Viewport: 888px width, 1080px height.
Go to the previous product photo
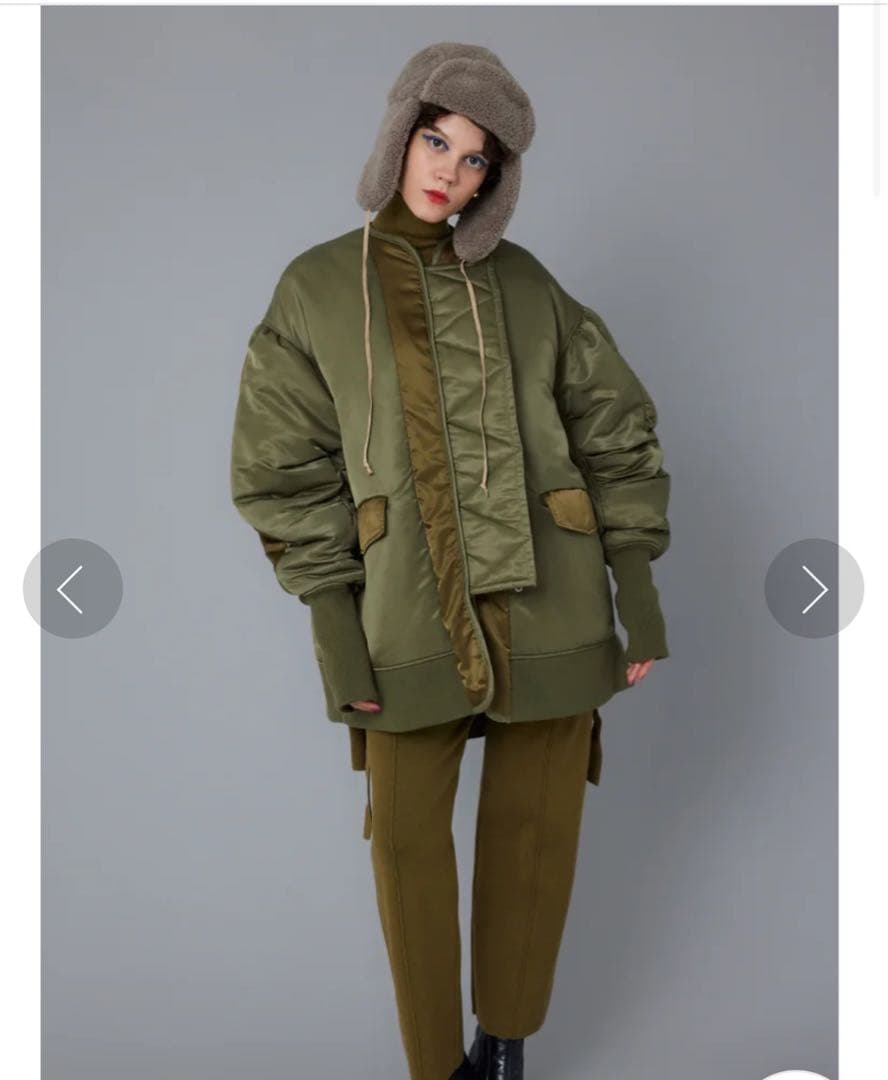coord(72,589)
